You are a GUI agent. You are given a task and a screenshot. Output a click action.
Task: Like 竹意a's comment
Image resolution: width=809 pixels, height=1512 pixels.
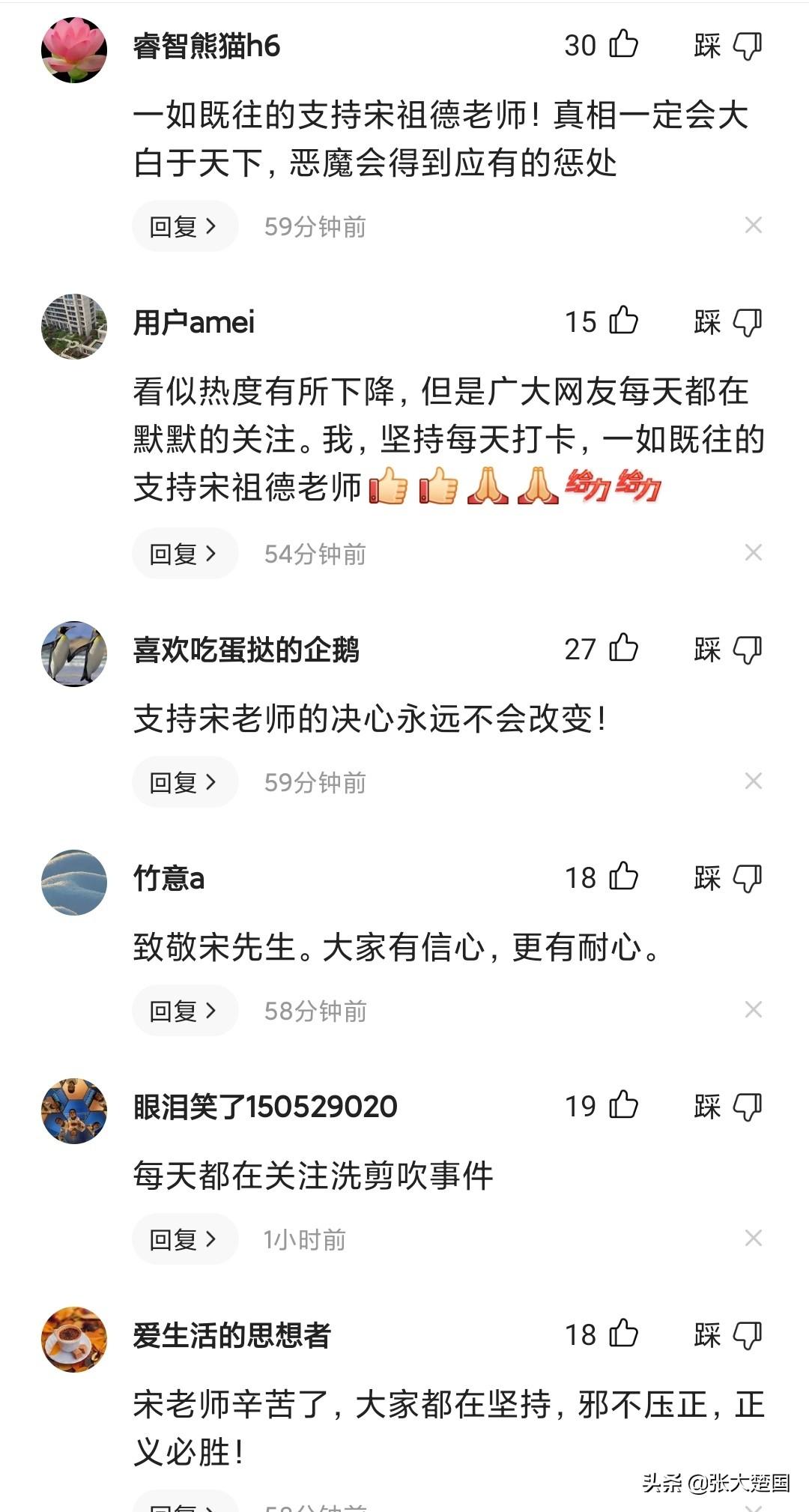coord(602,877)
